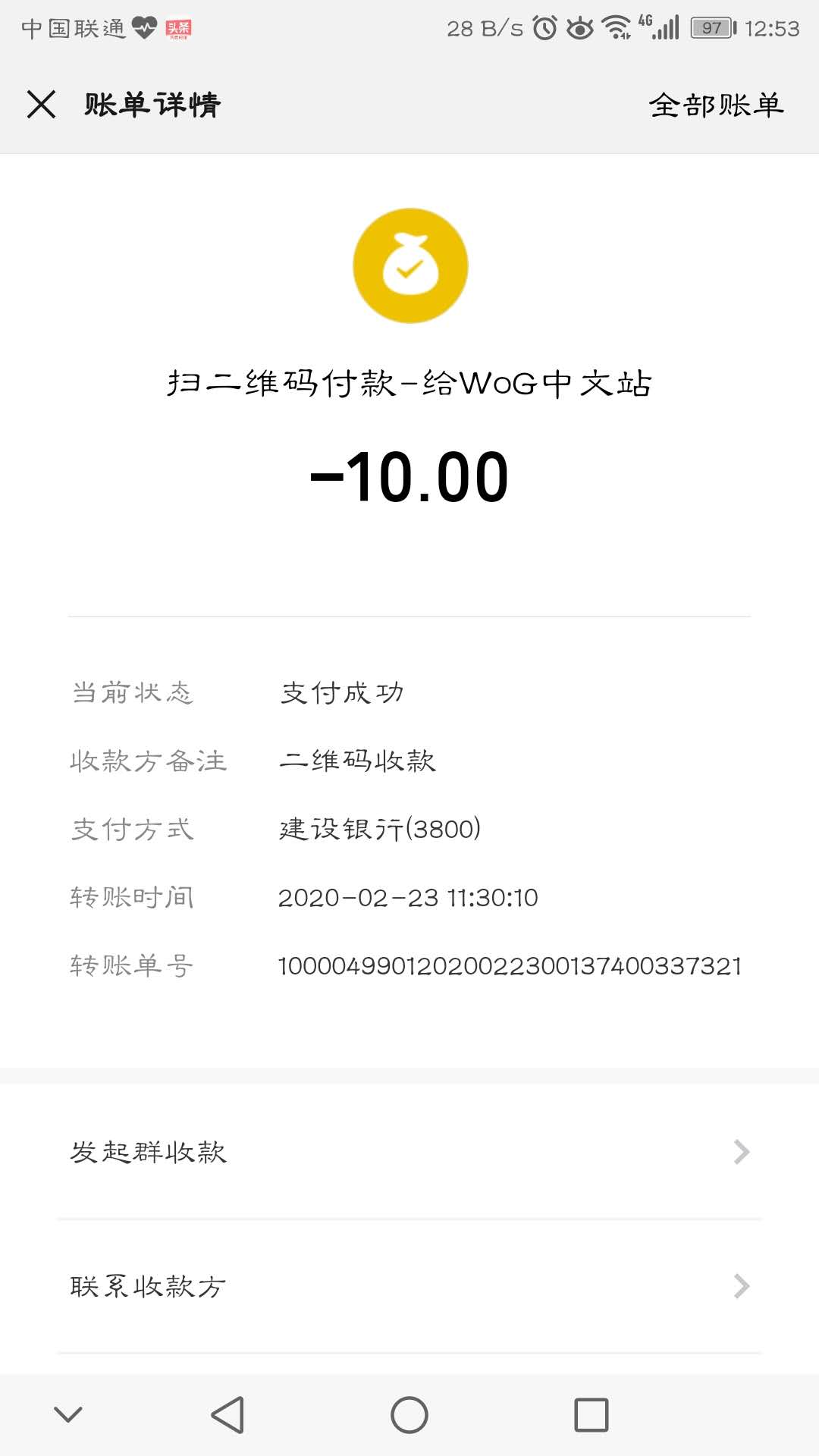Open 全部账单 to view all bills

(716, 105)
